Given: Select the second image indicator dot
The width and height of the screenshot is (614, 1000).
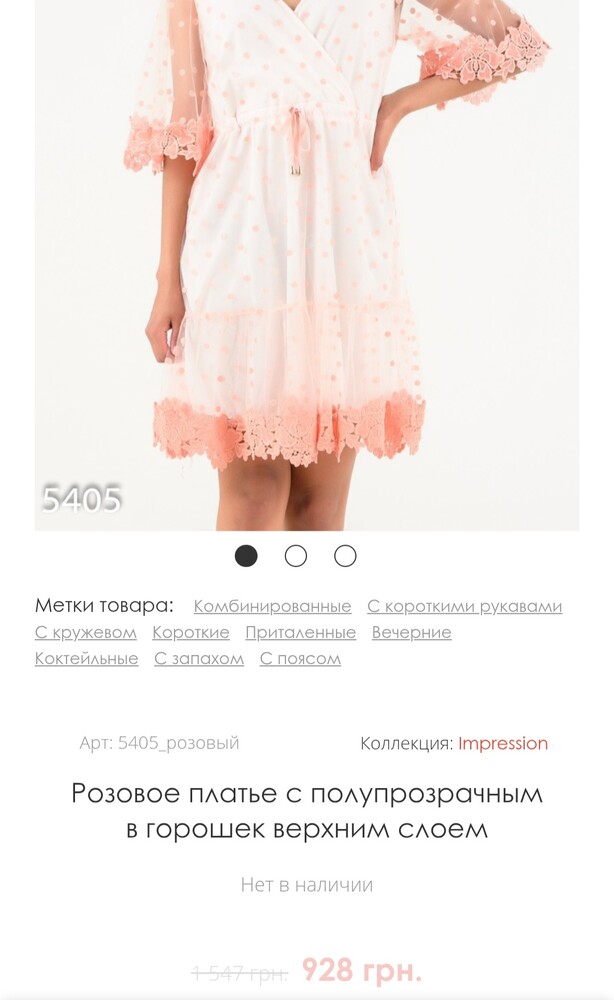Looking at the screenshot, I should click(x=295, y=556).
